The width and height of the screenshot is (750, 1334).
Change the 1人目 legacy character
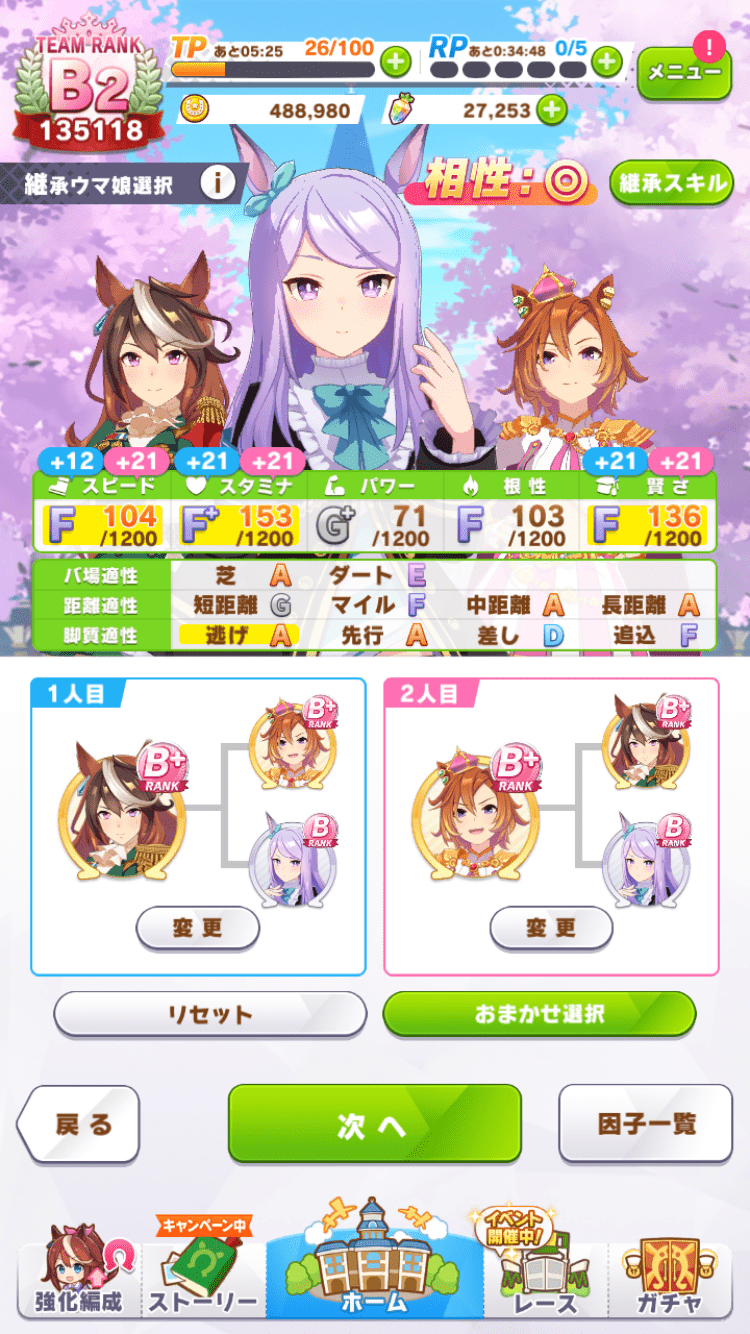click(x=198, y=928)
